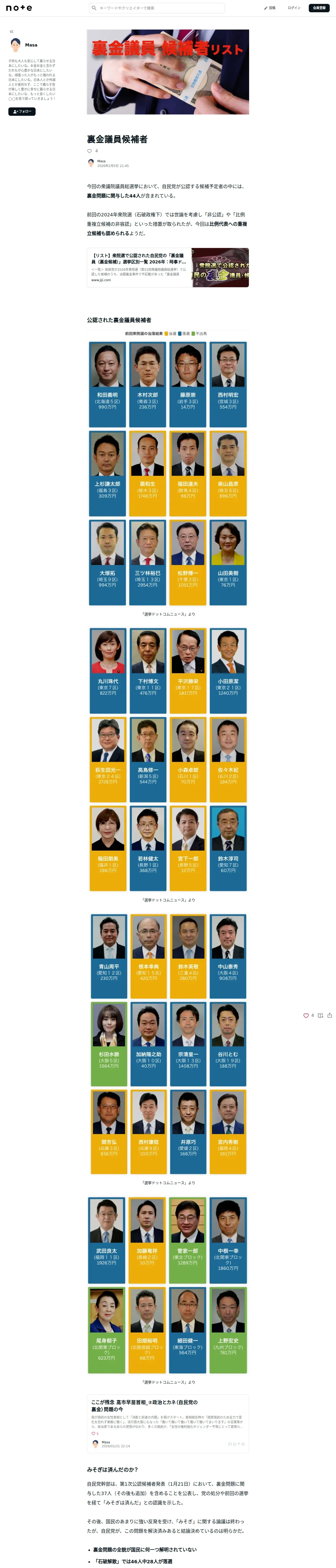Open the jiji.com list link card
Viewport: 336px width, 1568px height.
(168, 267)
